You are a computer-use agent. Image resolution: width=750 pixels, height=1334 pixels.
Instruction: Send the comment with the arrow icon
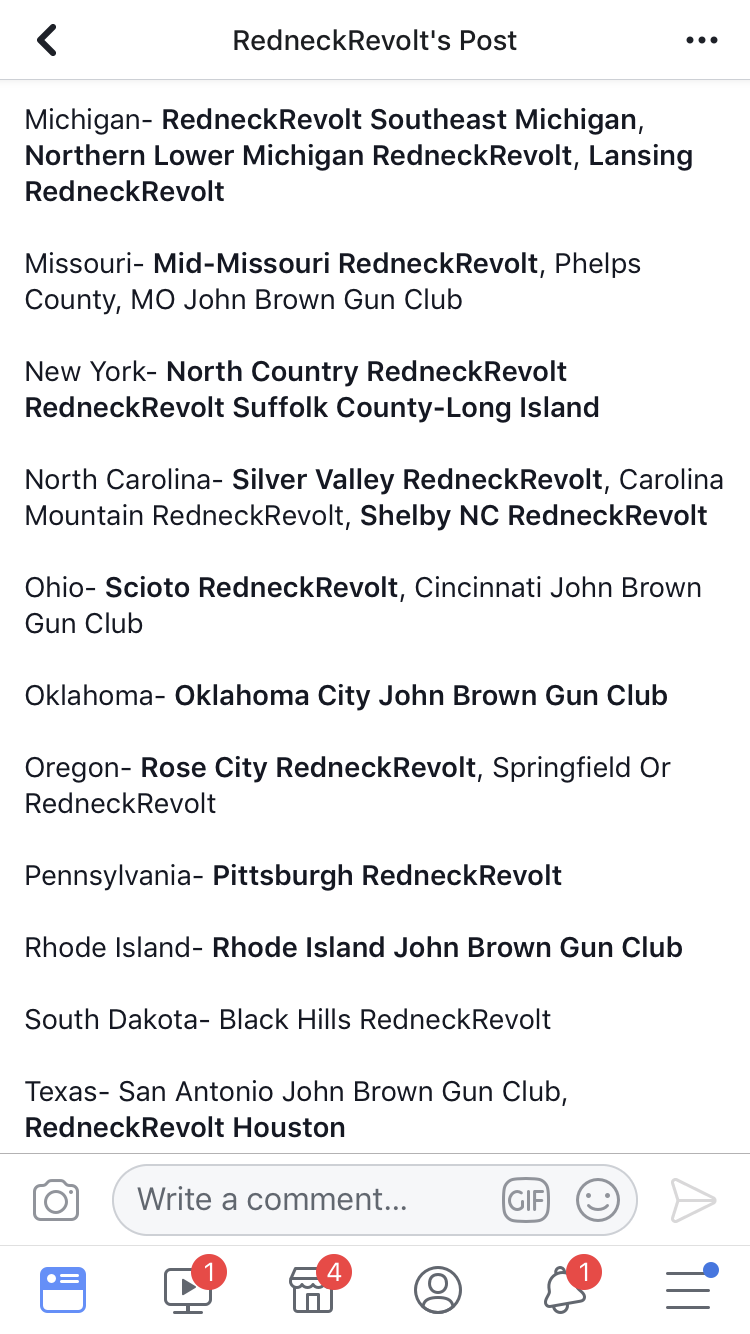tap(693, 1200)
